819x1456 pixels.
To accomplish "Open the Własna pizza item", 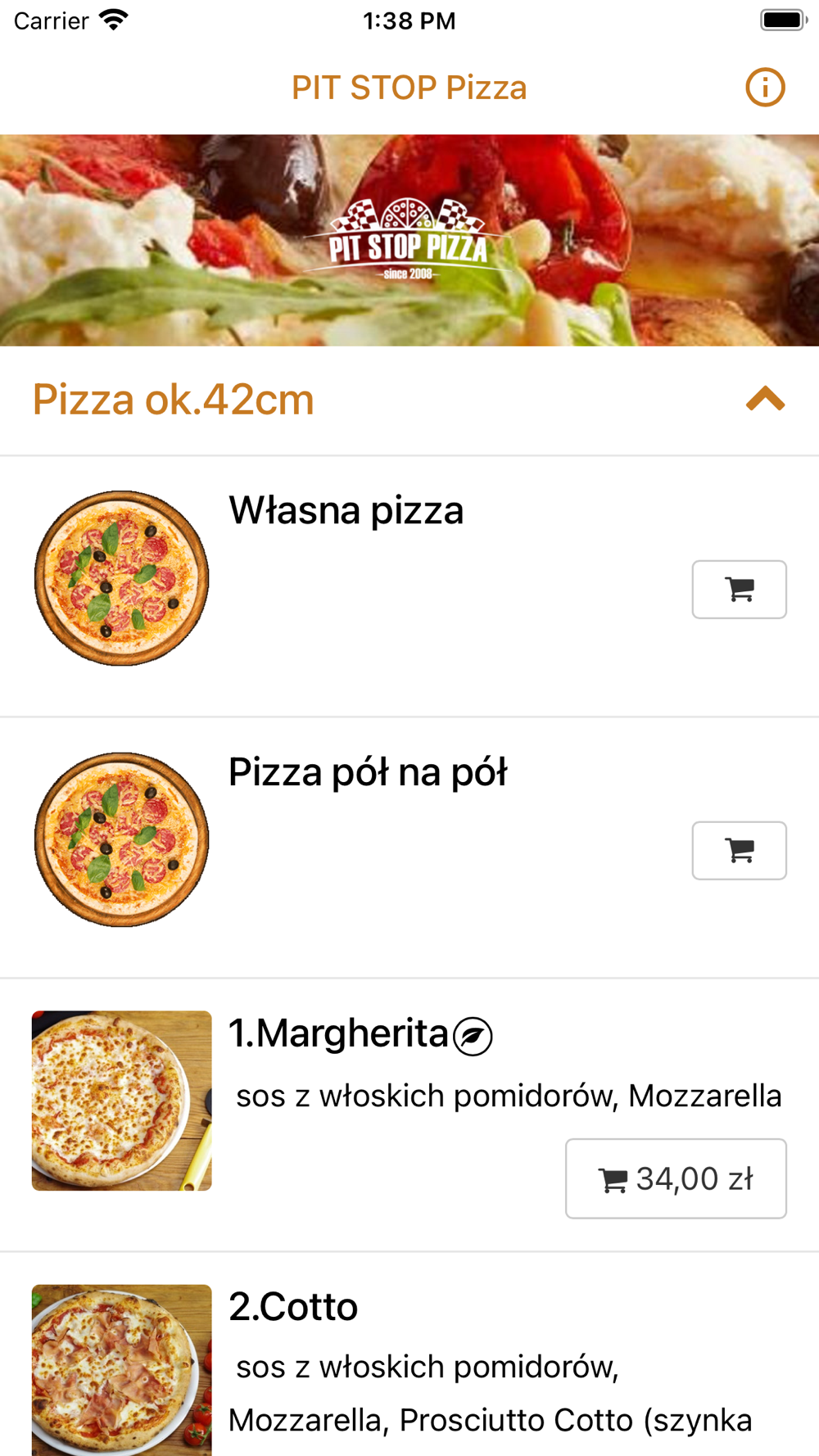I will pos(346,511).
